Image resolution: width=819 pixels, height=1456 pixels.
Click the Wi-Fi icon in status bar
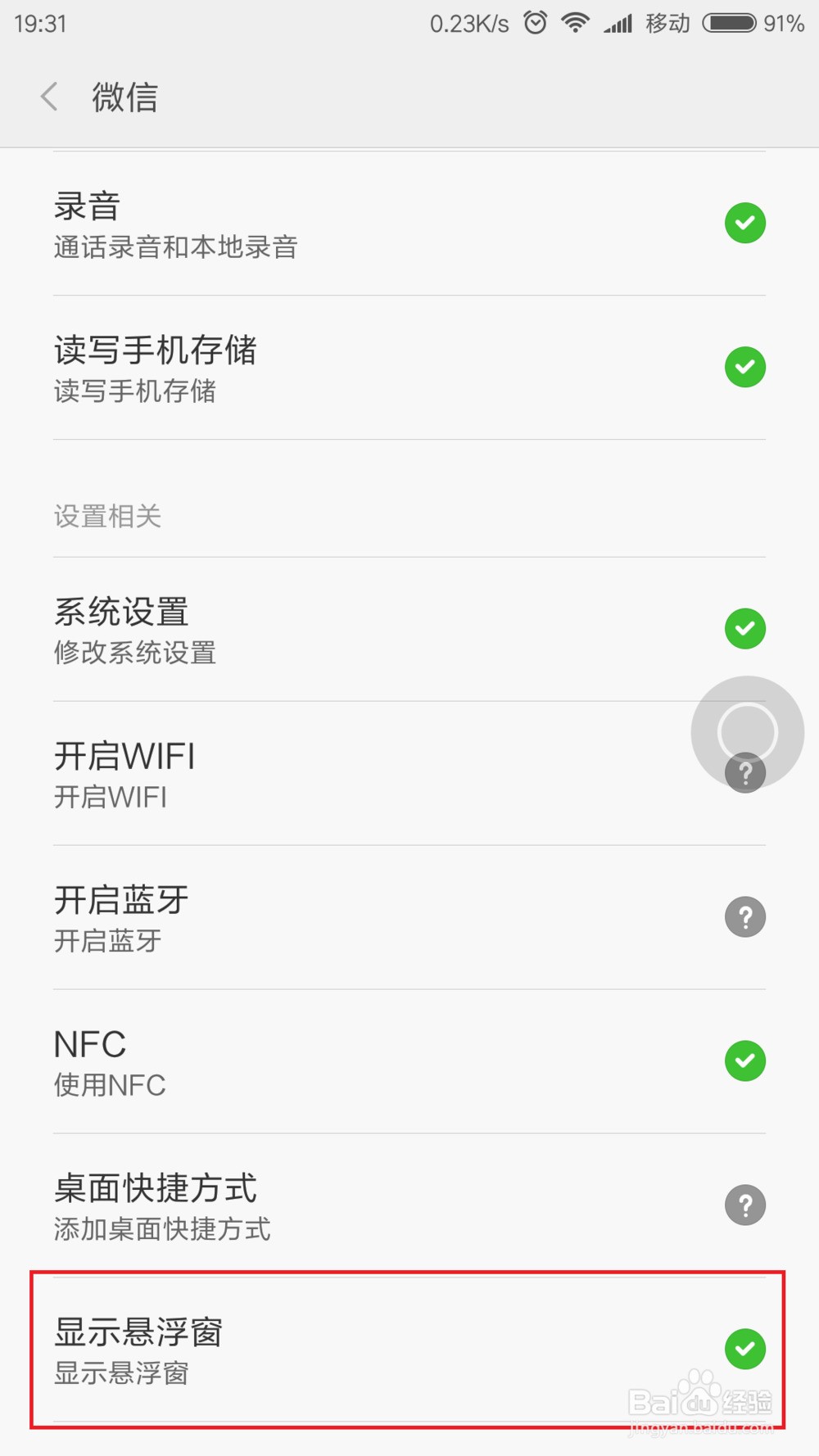[x=576, y=22]
